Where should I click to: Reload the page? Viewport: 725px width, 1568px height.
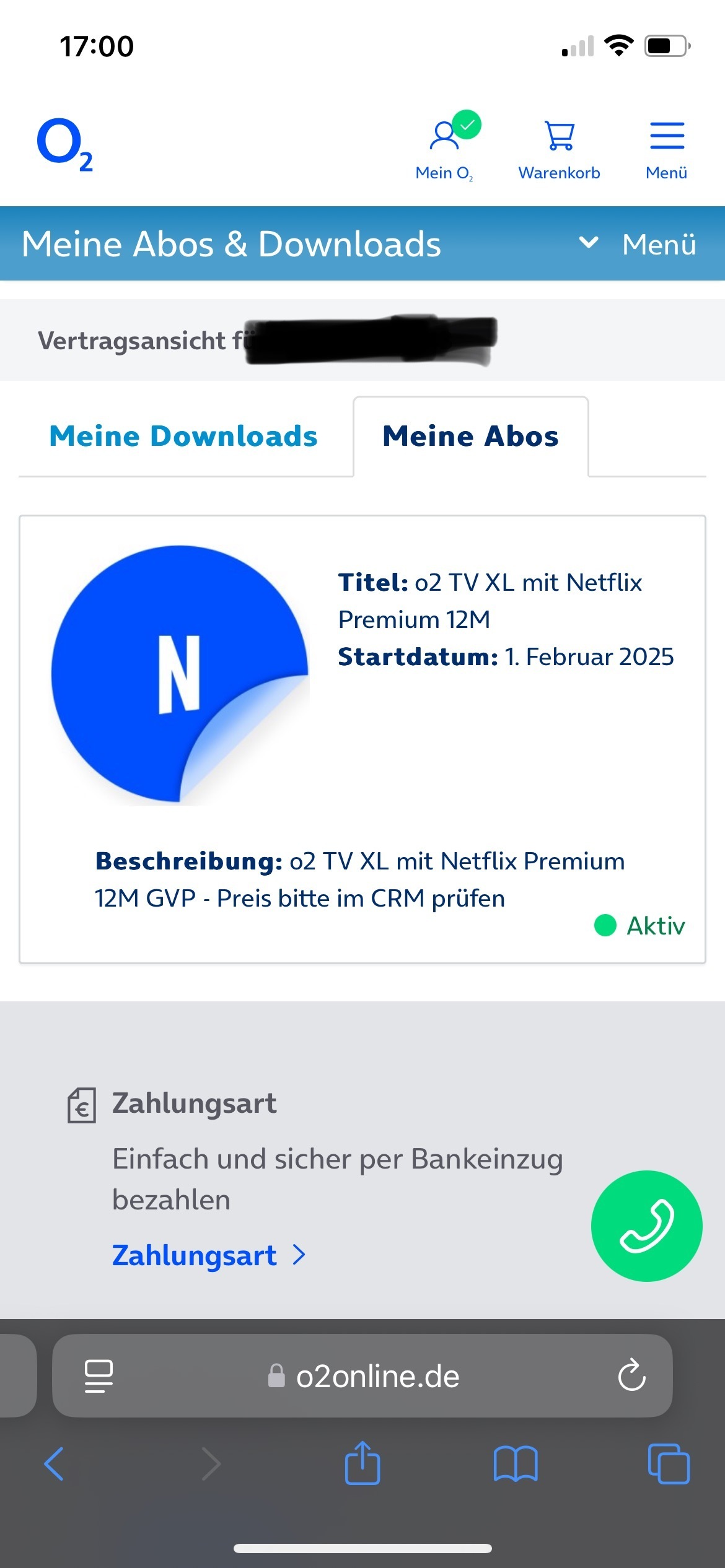(632, 1376)
